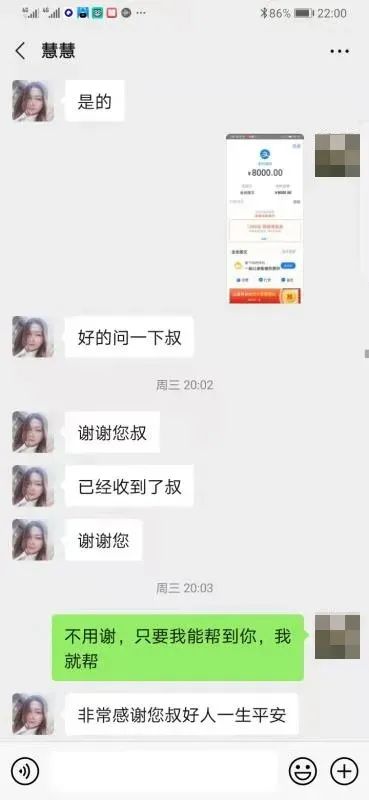The image size is (369, 800).
Task: Tap the message text field
Action: [x=164, y=771]
